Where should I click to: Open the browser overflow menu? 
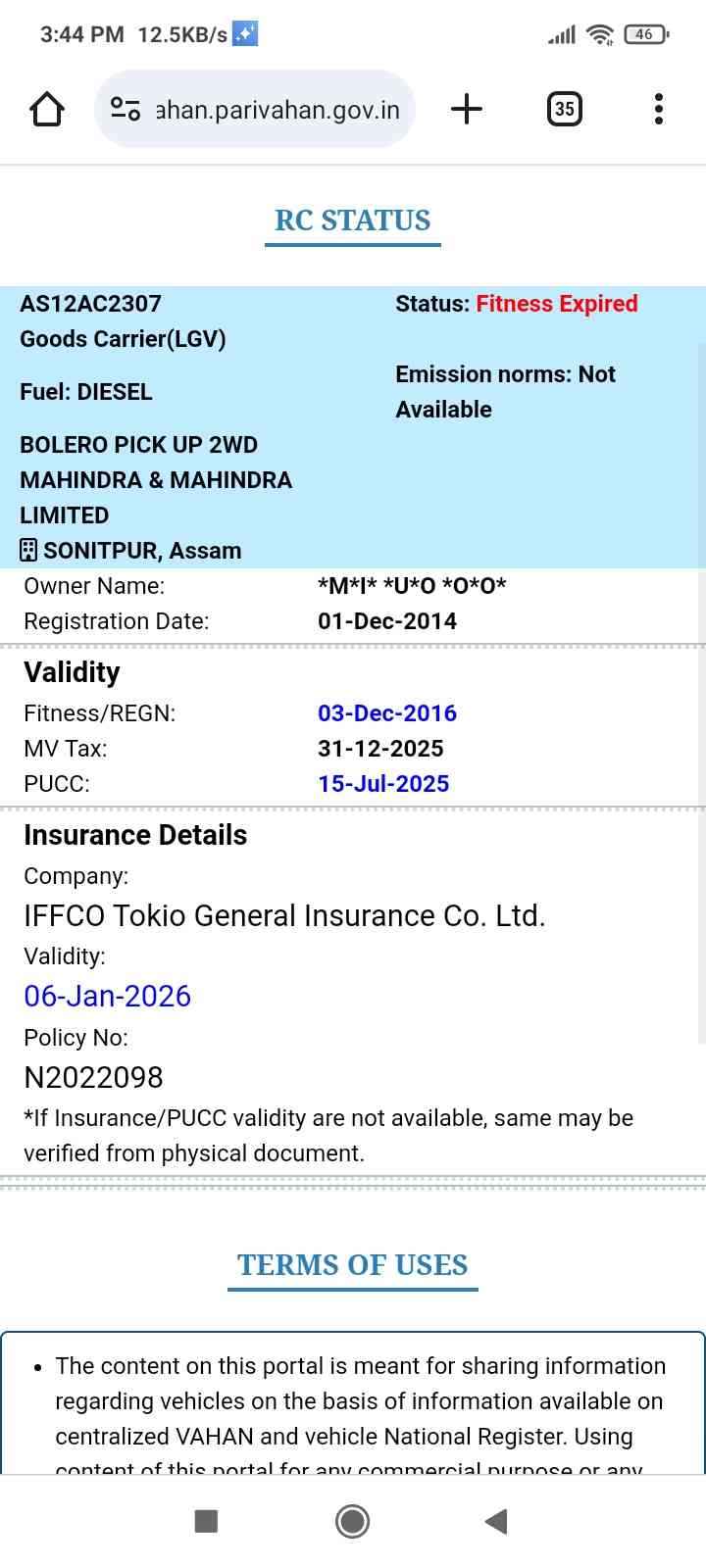click(659, 109)
